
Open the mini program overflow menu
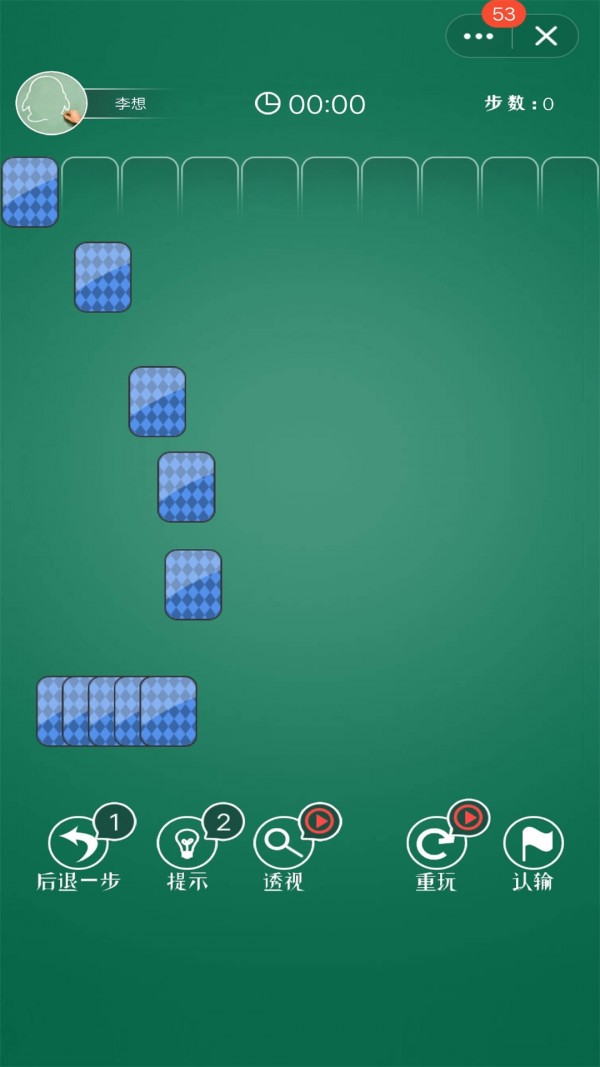(x=478, y=36)
